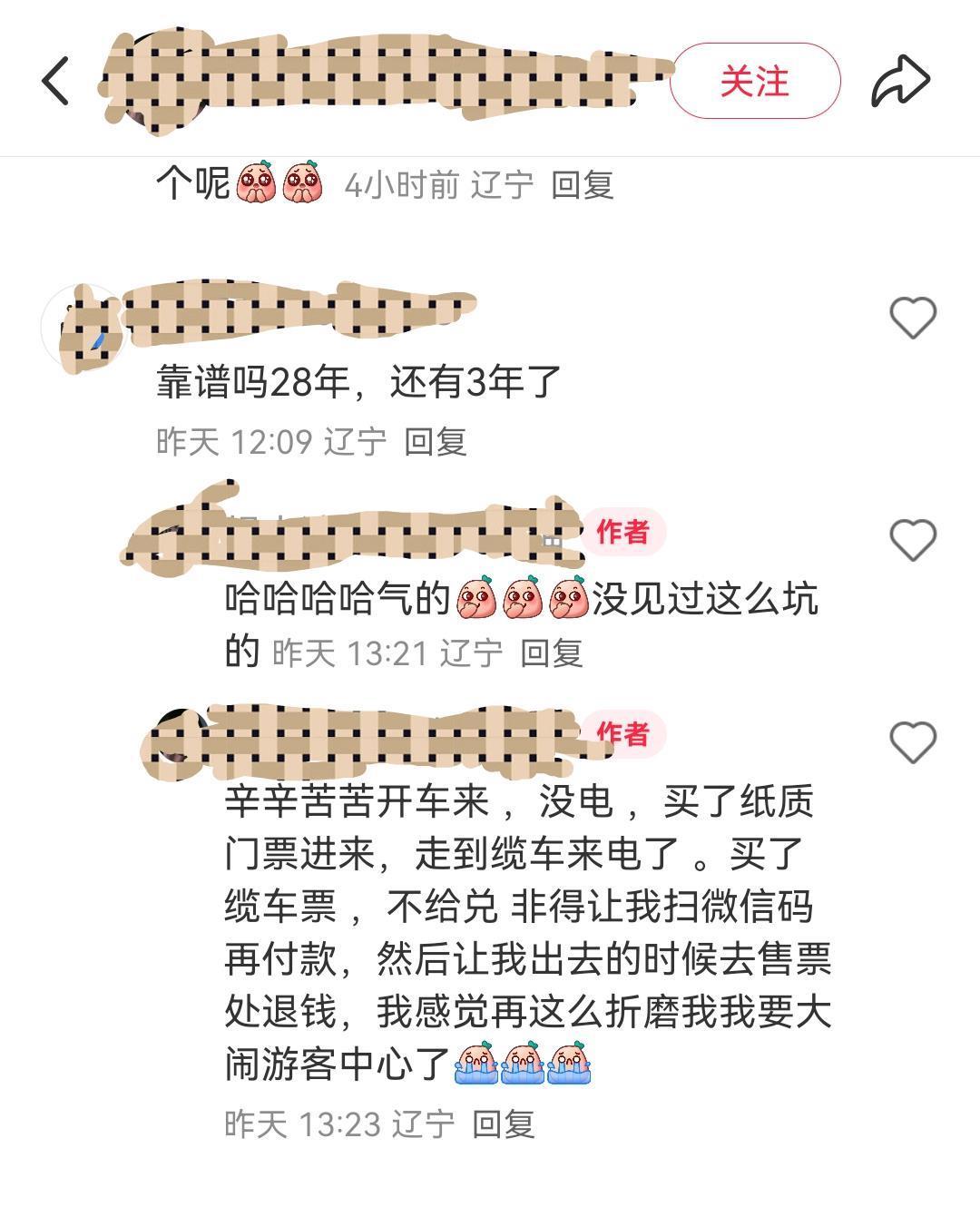Share this post with the arrow icon
The image size is (980, 1207).
pos(900,81)
